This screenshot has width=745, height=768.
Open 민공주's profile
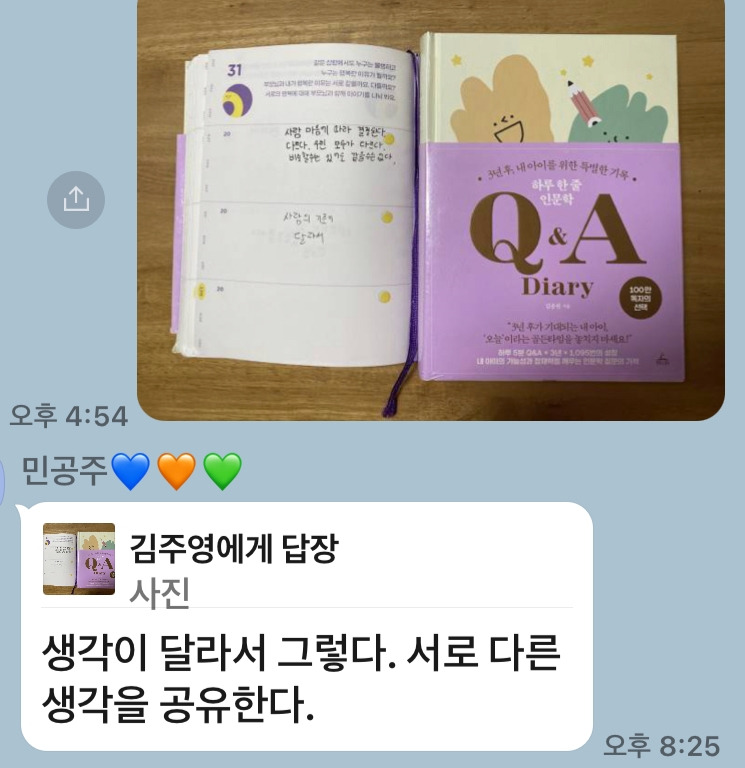coord(1,482)
